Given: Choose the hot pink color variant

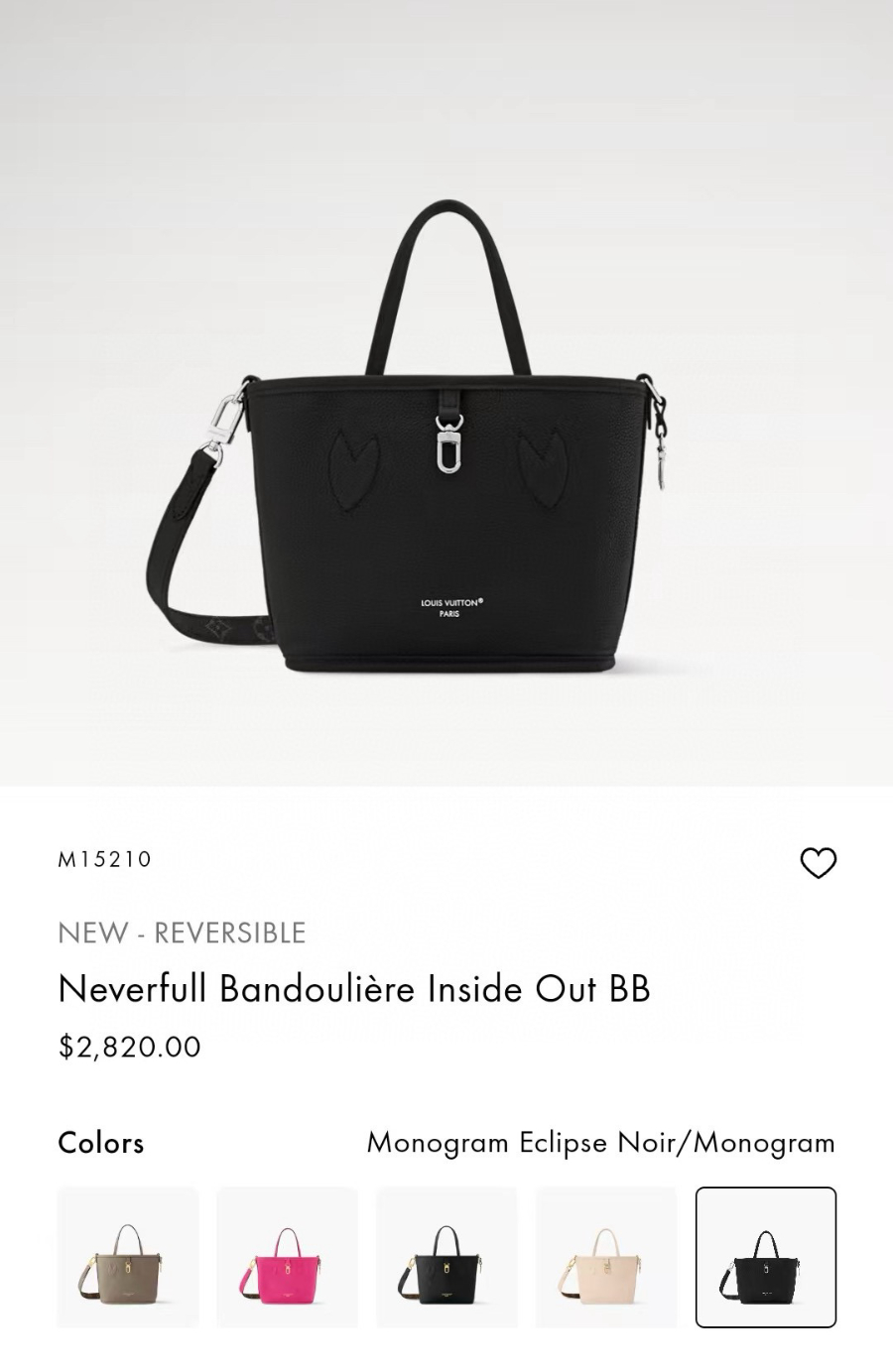Looking at the screenshot, I should 287,1257.
